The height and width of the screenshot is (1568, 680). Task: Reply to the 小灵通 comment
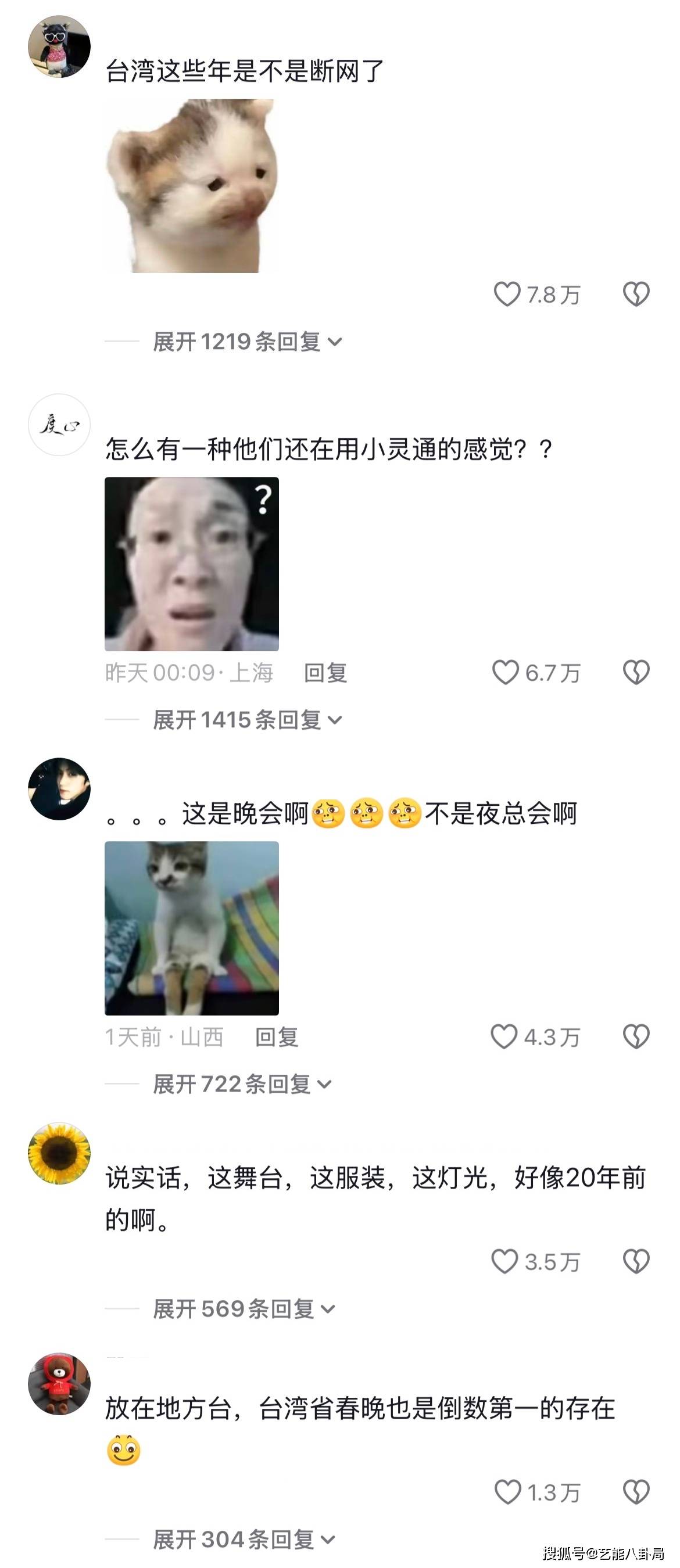coord(325,673)
